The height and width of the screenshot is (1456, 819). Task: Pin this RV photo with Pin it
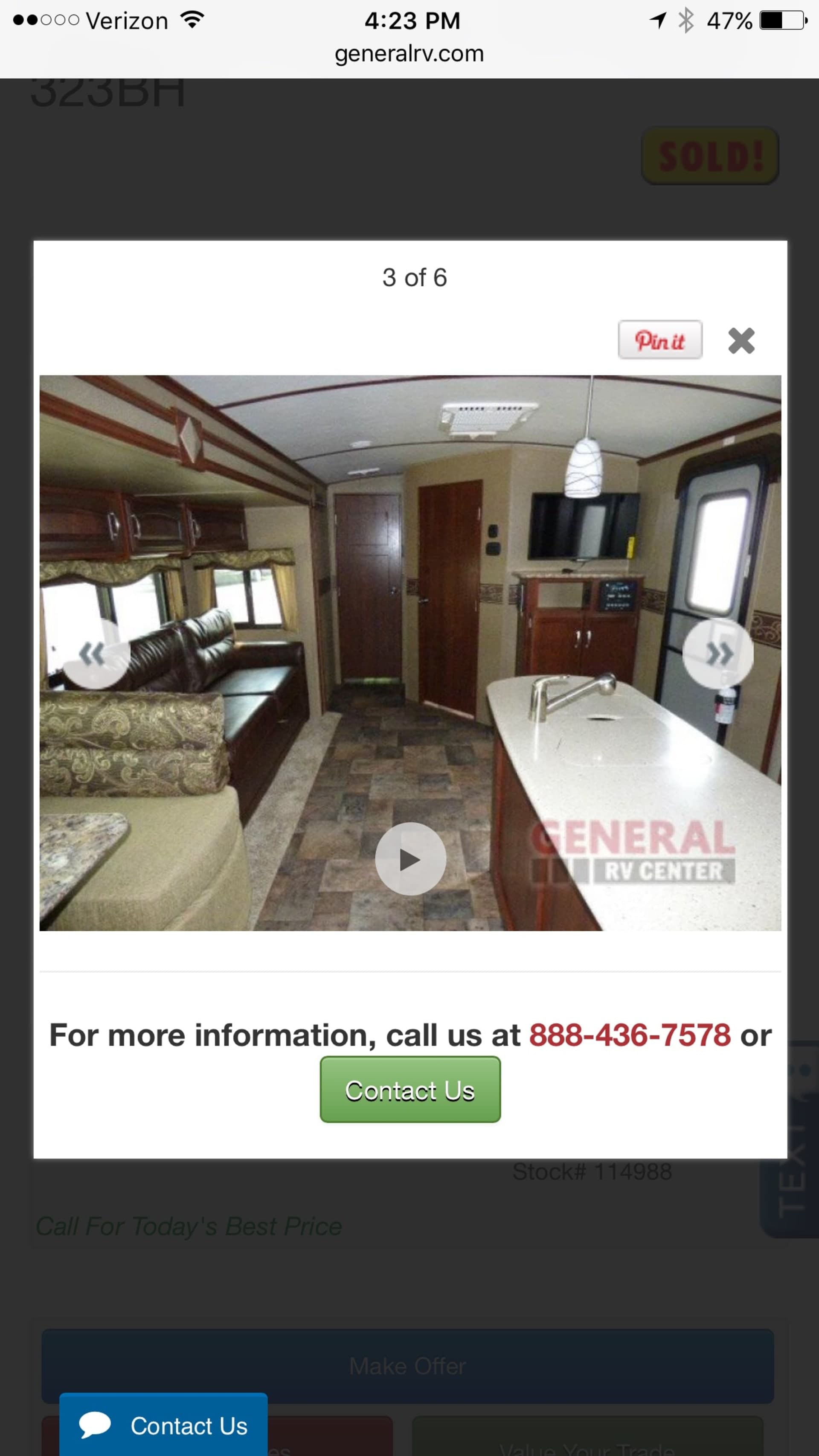tap(659, 340)
